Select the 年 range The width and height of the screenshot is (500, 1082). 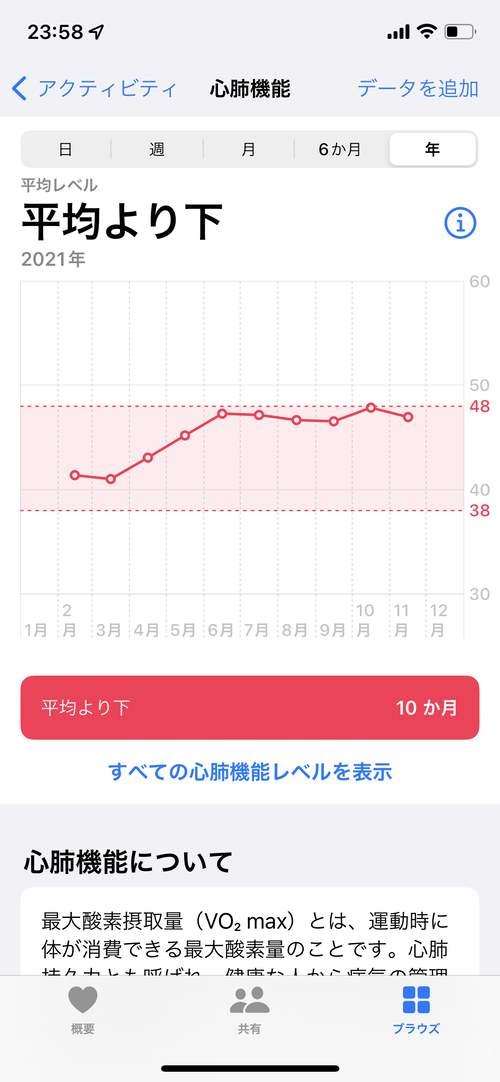point(432,150)
